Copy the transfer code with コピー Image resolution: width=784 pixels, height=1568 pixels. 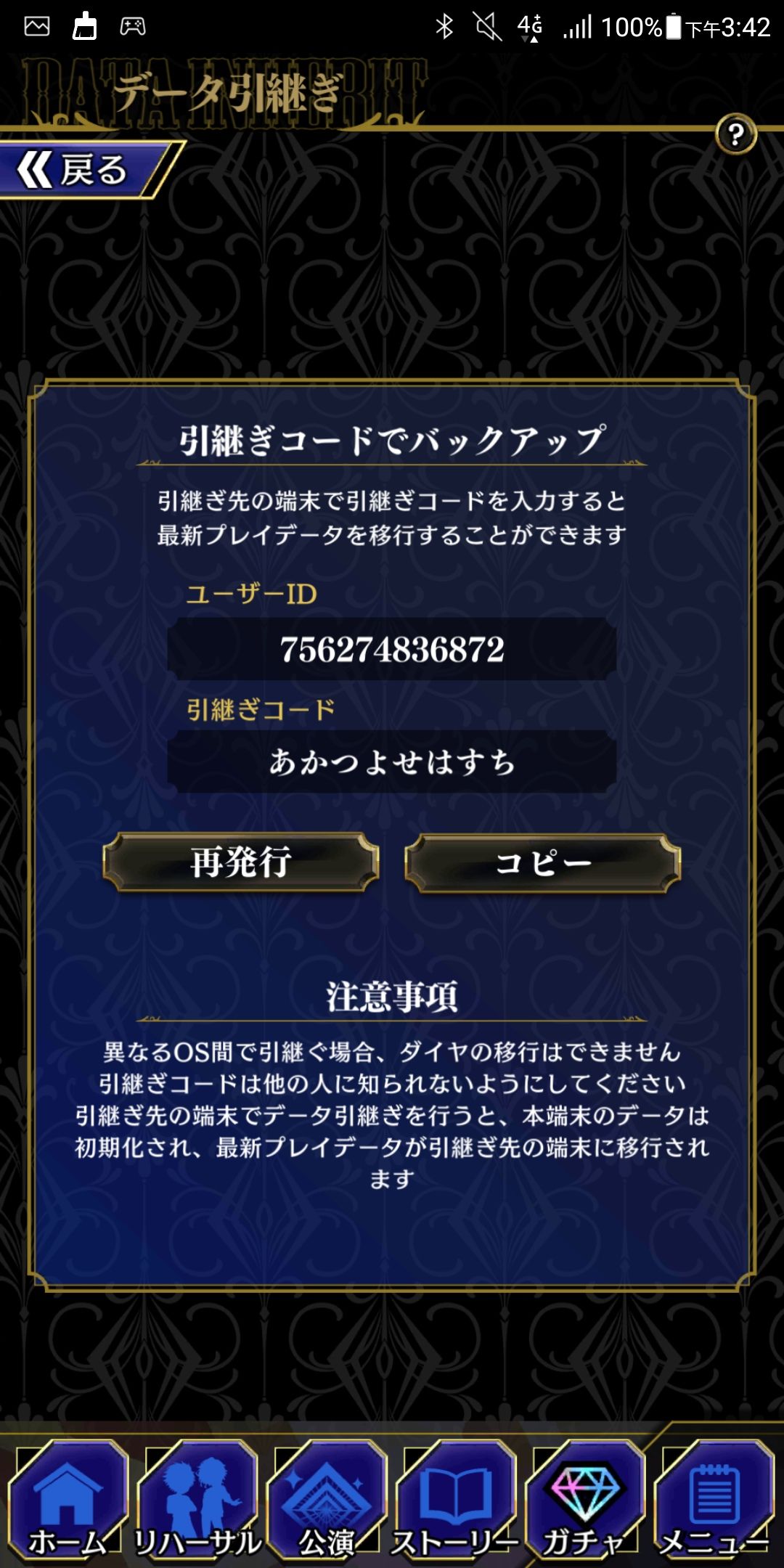[542, 862]
